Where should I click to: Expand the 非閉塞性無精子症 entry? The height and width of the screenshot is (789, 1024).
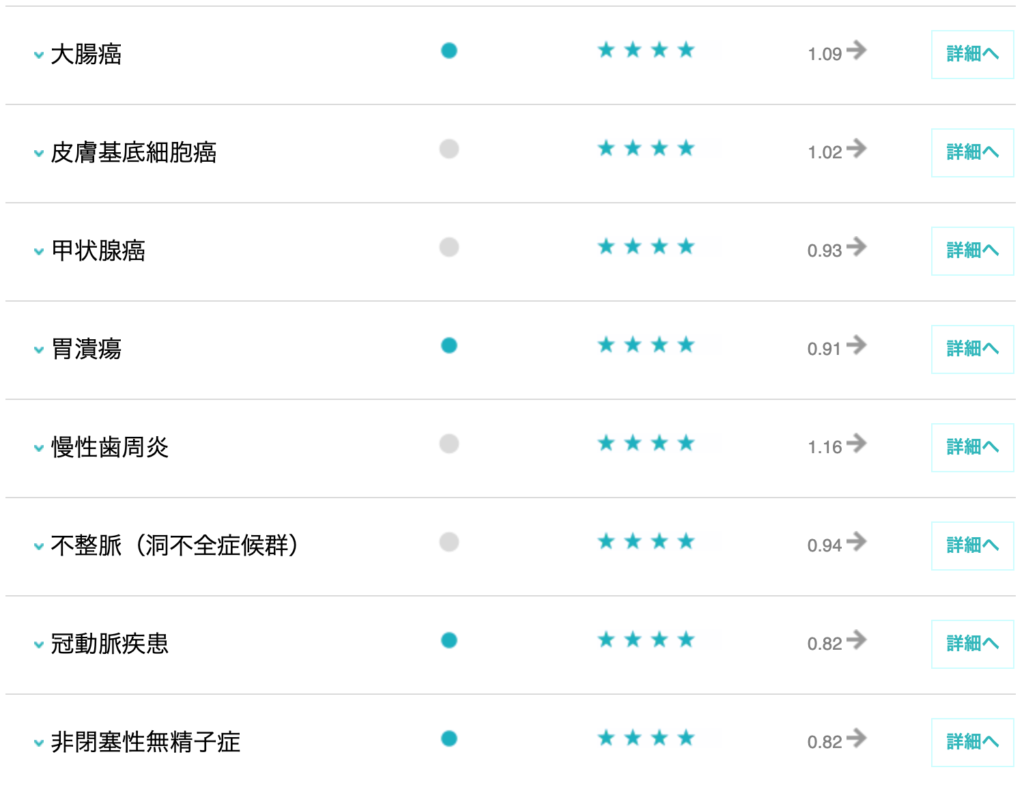[39, 743]
